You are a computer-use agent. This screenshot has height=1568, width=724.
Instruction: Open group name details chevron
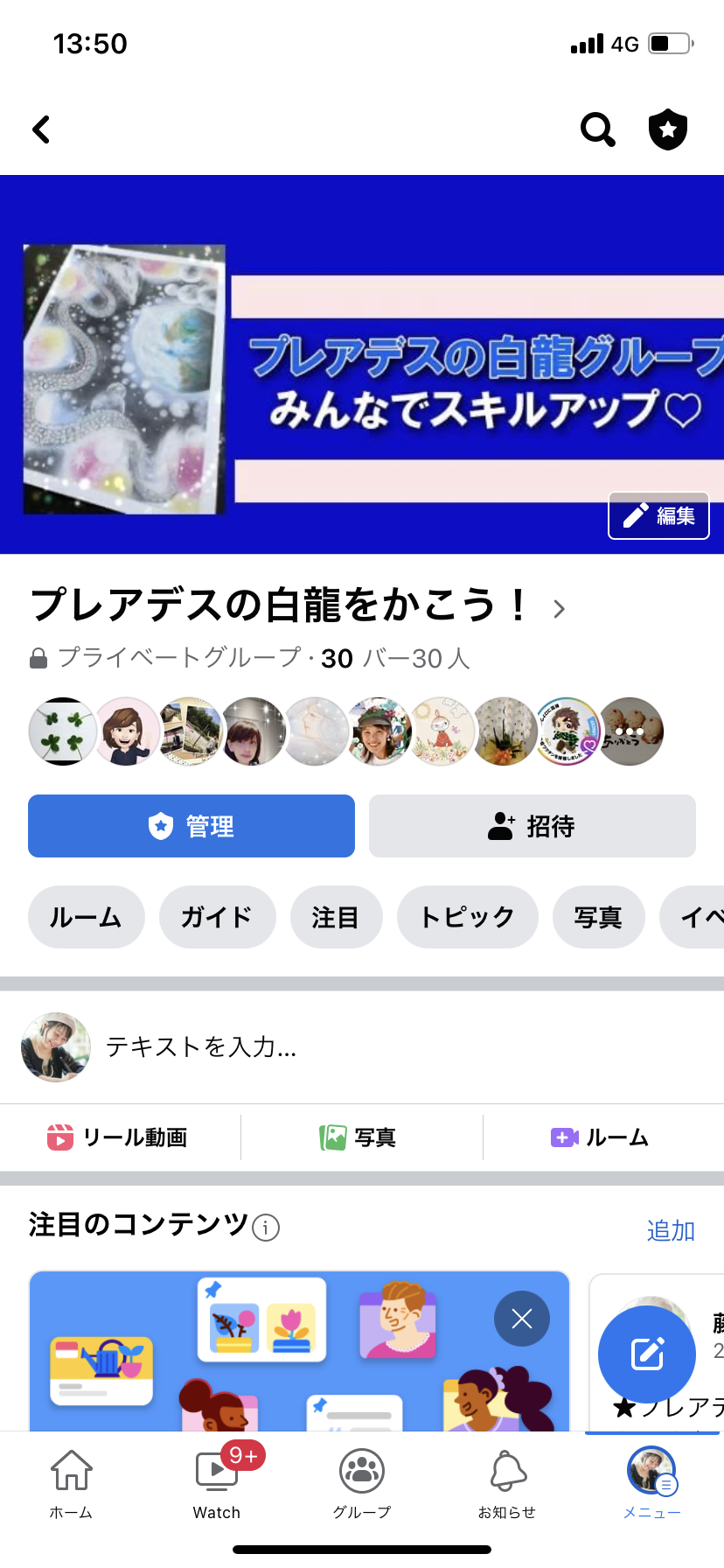(560, 608)
